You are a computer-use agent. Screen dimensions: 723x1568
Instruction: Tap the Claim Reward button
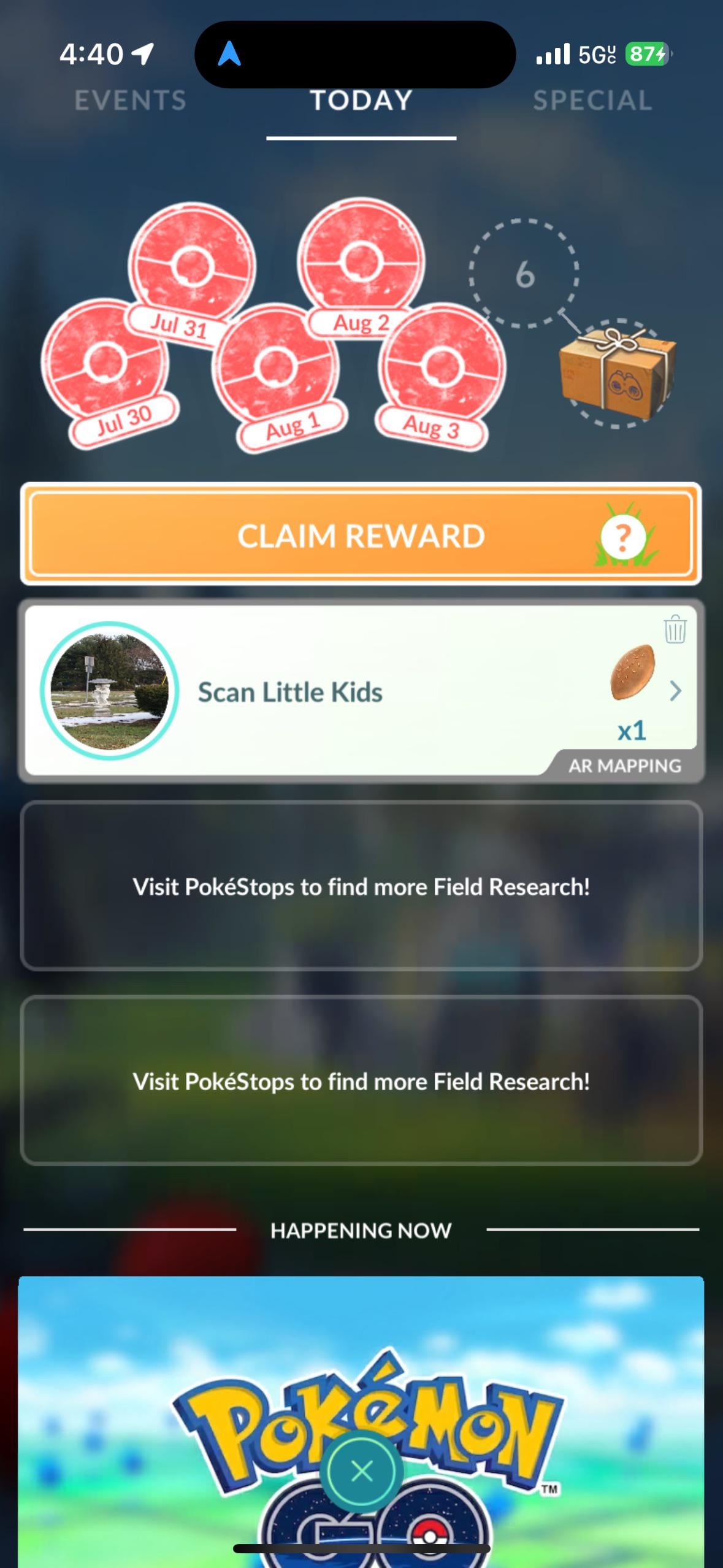[361, 535]
